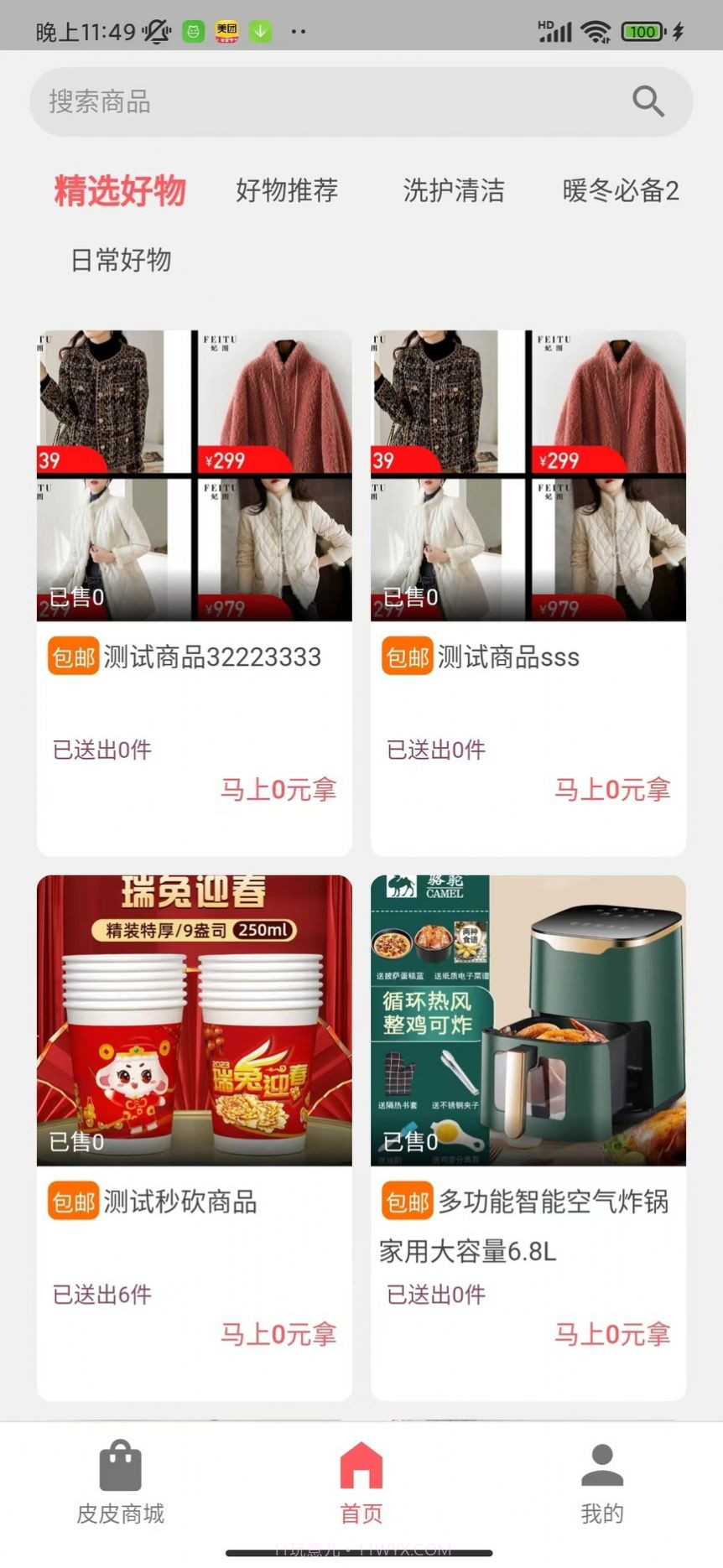Open the Meituan icon in status bar
The image size is (723, 1568).
click(x=226, y=31)
